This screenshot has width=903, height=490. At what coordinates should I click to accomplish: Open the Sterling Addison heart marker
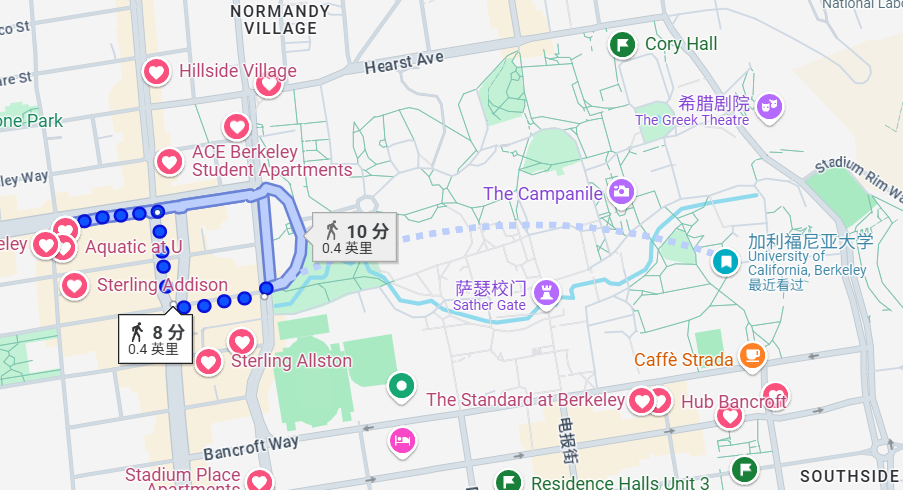[x=74, y=286]
